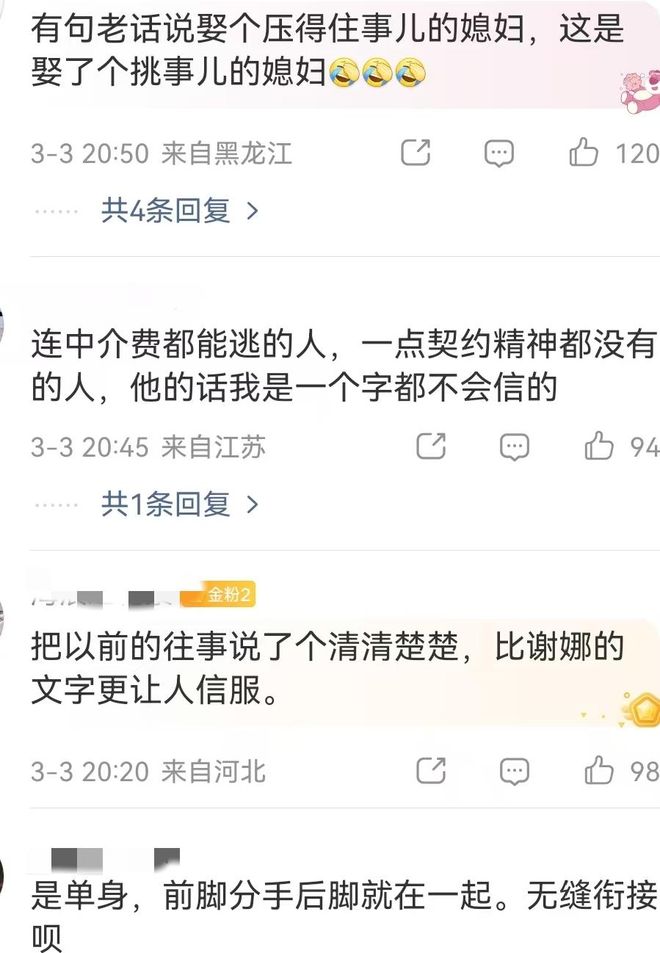This screenshot has width=660, height=953.
Task: Reply to the 河北 comment
Action: [514, 771]
